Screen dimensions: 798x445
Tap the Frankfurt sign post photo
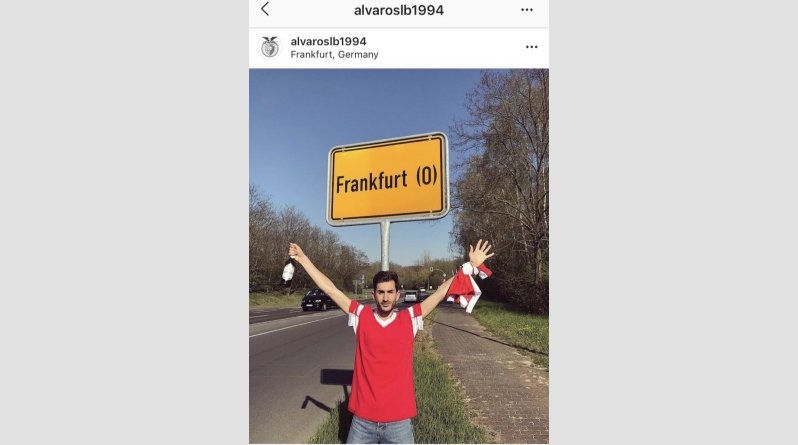(398, 256)
